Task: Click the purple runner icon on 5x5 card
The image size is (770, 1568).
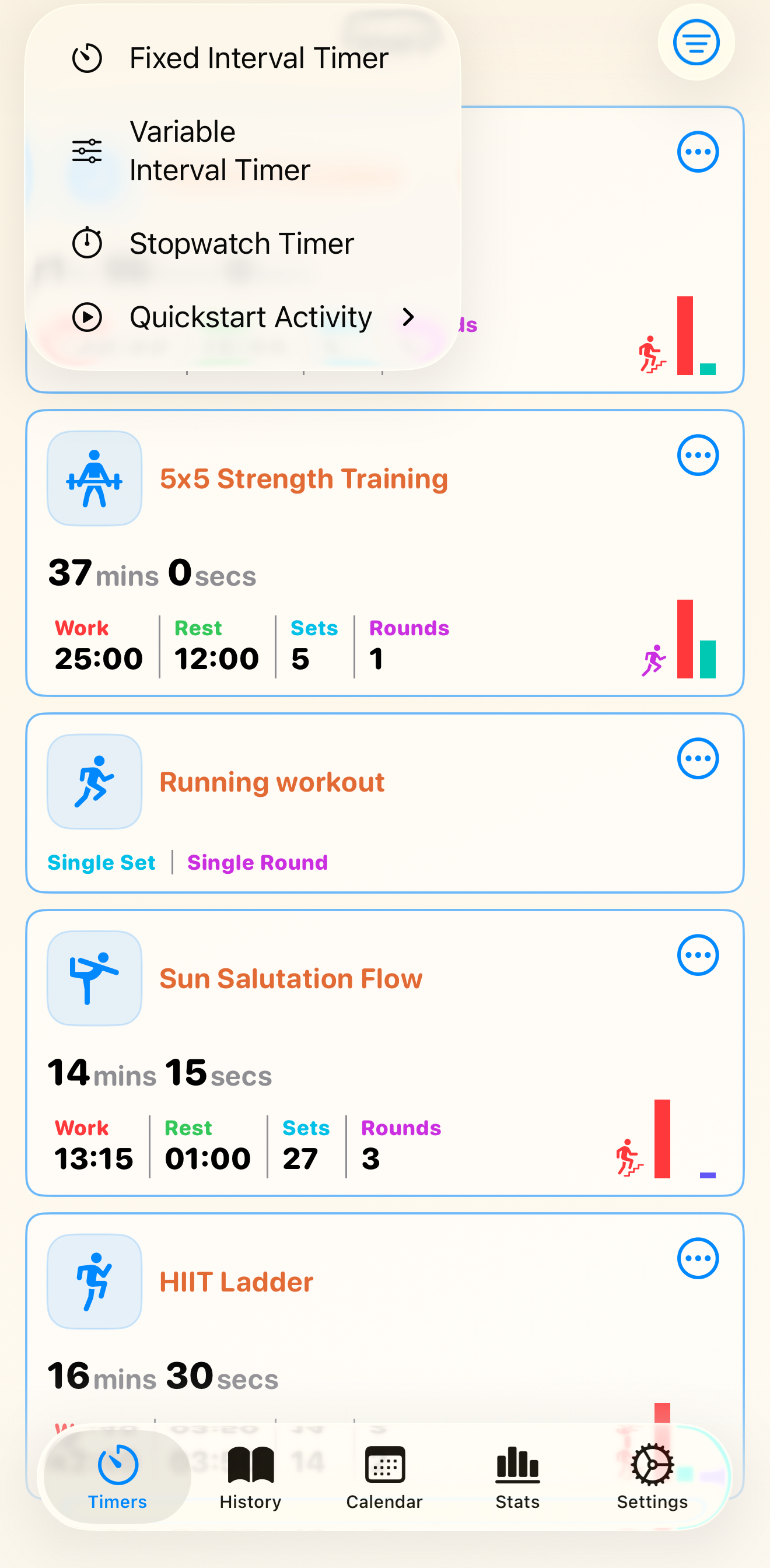Action: tap(654, 657)
